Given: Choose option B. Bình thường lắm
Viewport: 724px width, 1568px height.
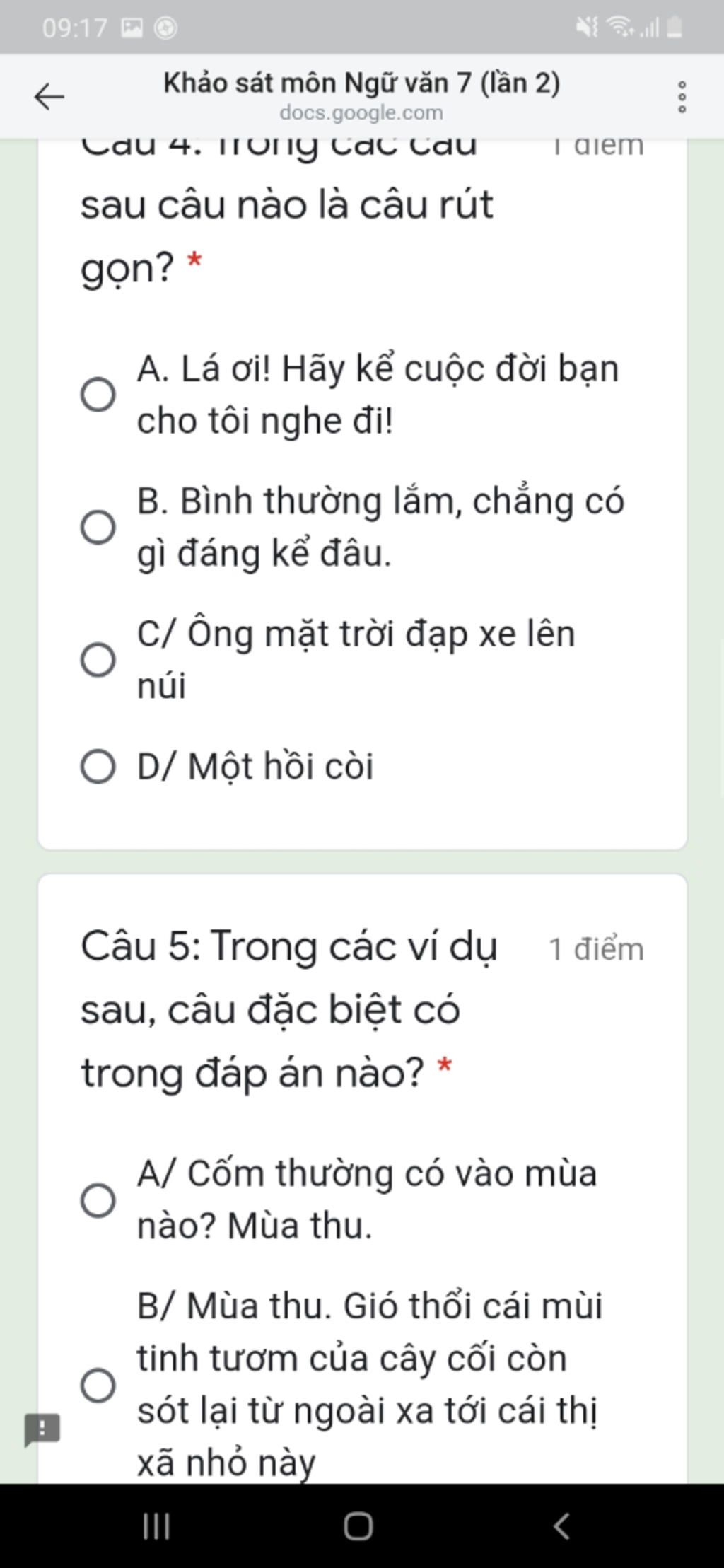Looking at the screenshot, I should point(98,528).
